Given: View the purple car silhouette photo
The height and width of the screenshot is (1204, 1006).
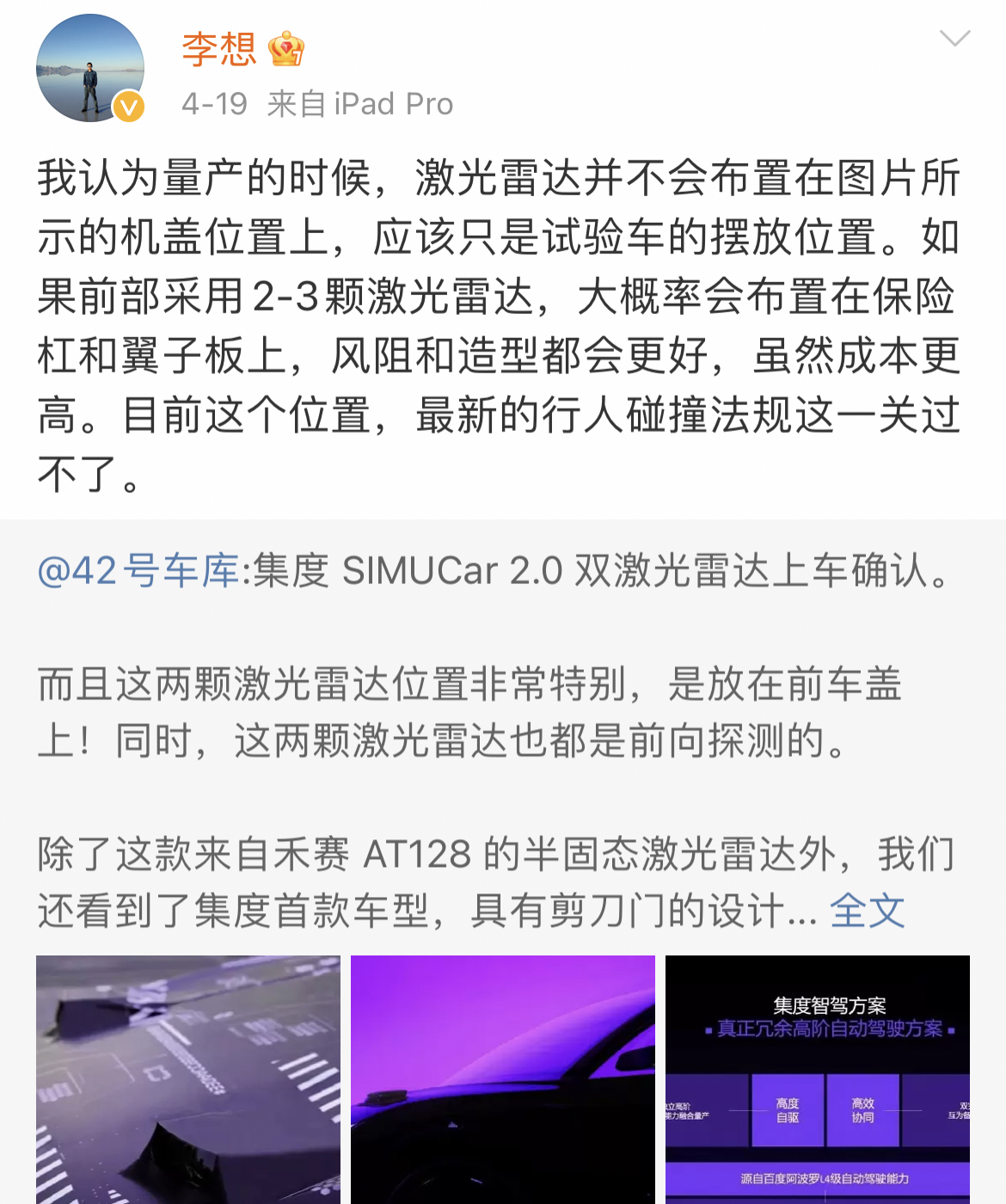Looking at the screenshot, I should (x=503, y=1079).
